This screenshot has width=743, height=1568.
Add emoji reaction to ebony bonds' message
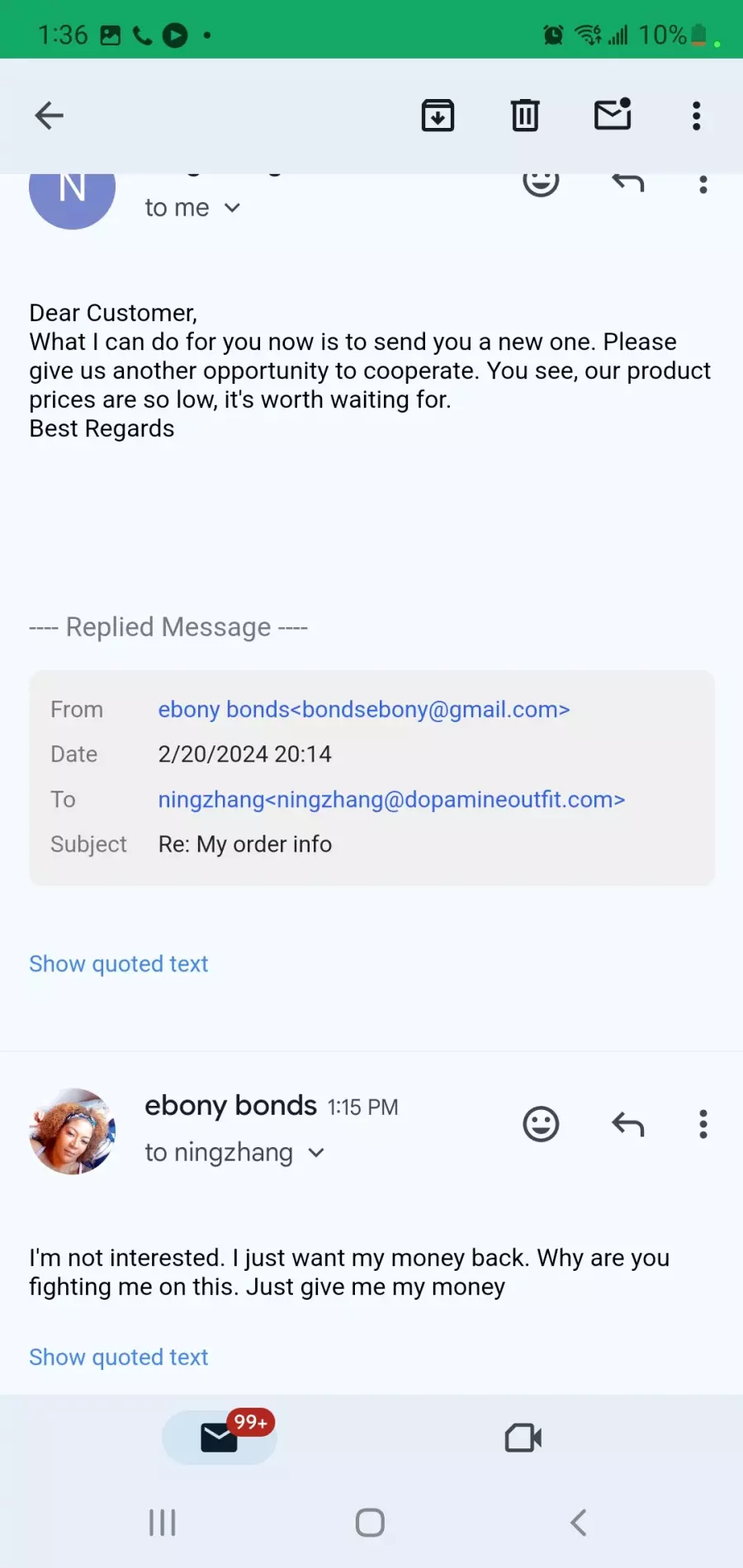pos(542,1124)
